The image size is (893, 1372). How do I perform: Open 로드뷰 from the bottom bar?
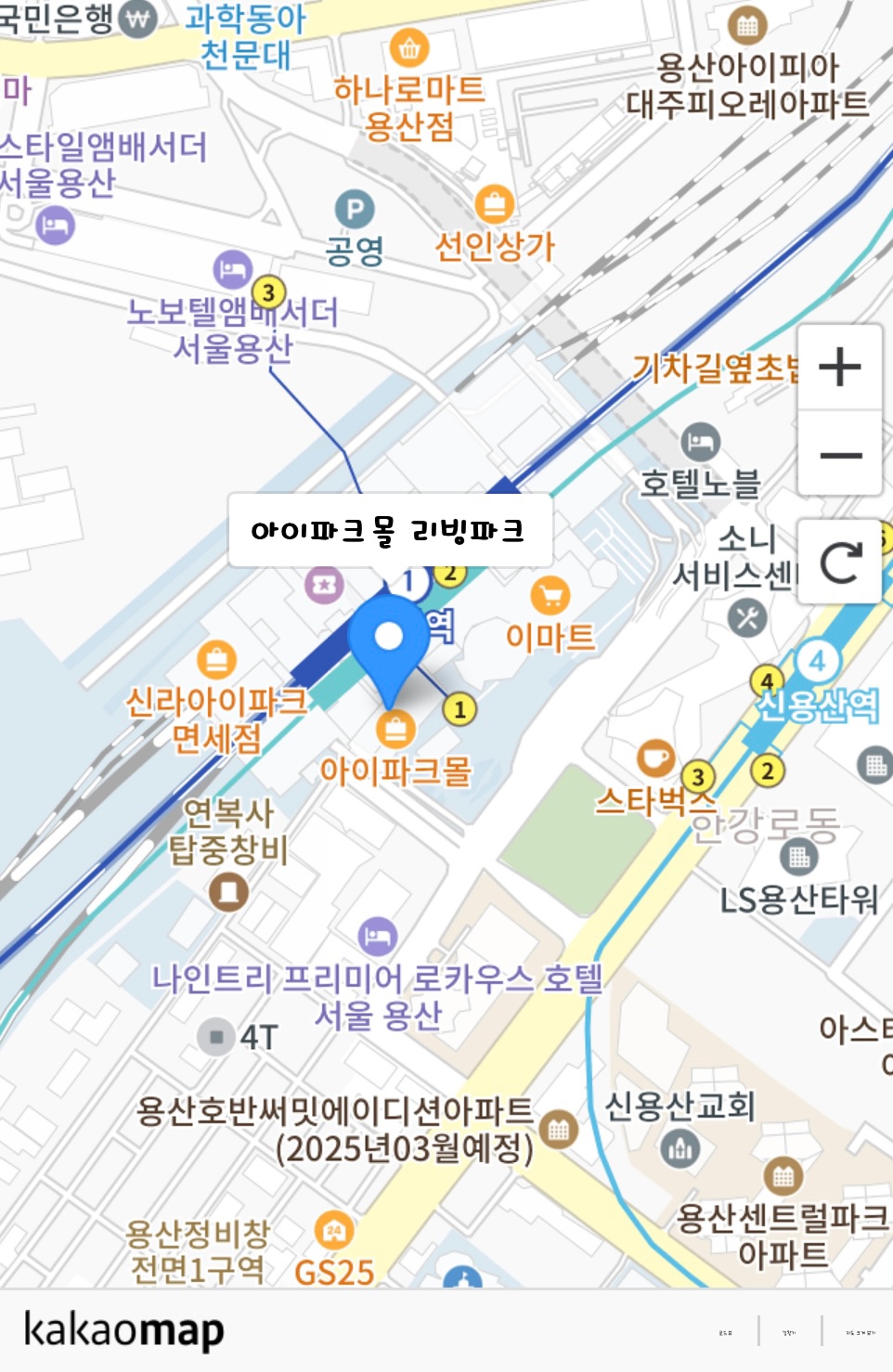tap(725, 1330)
